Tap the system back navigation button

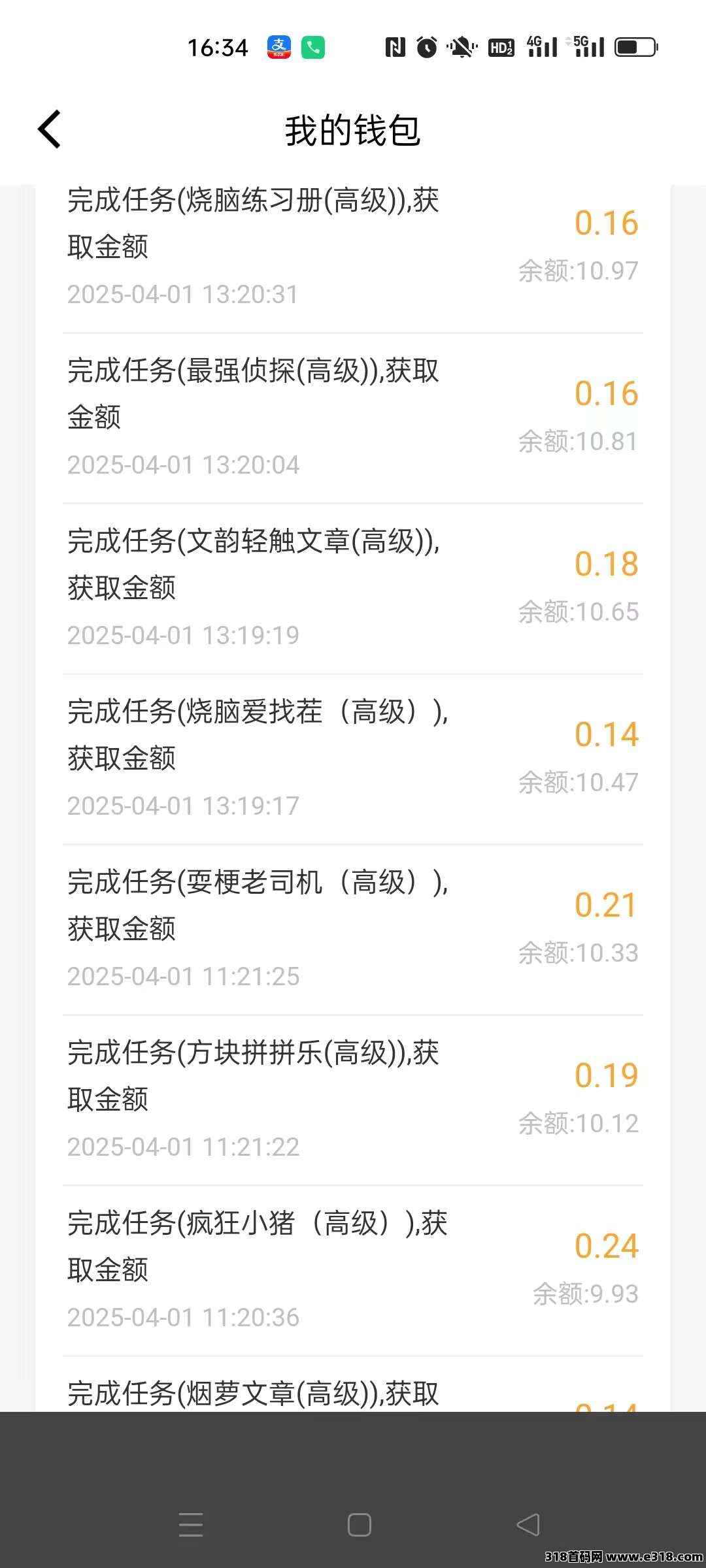coord(528,1525)
